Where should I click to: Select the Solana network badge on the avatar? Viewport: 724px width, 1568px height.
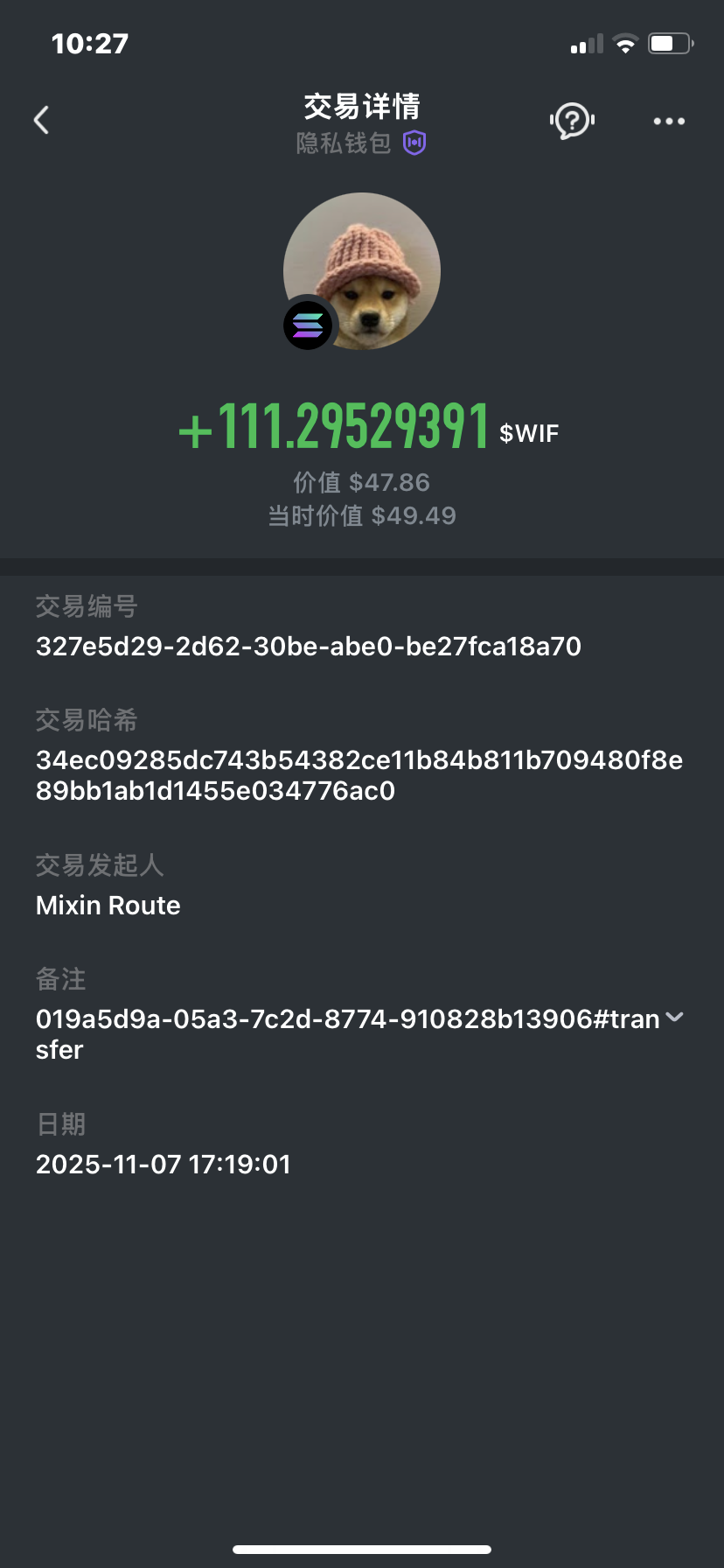308,325
